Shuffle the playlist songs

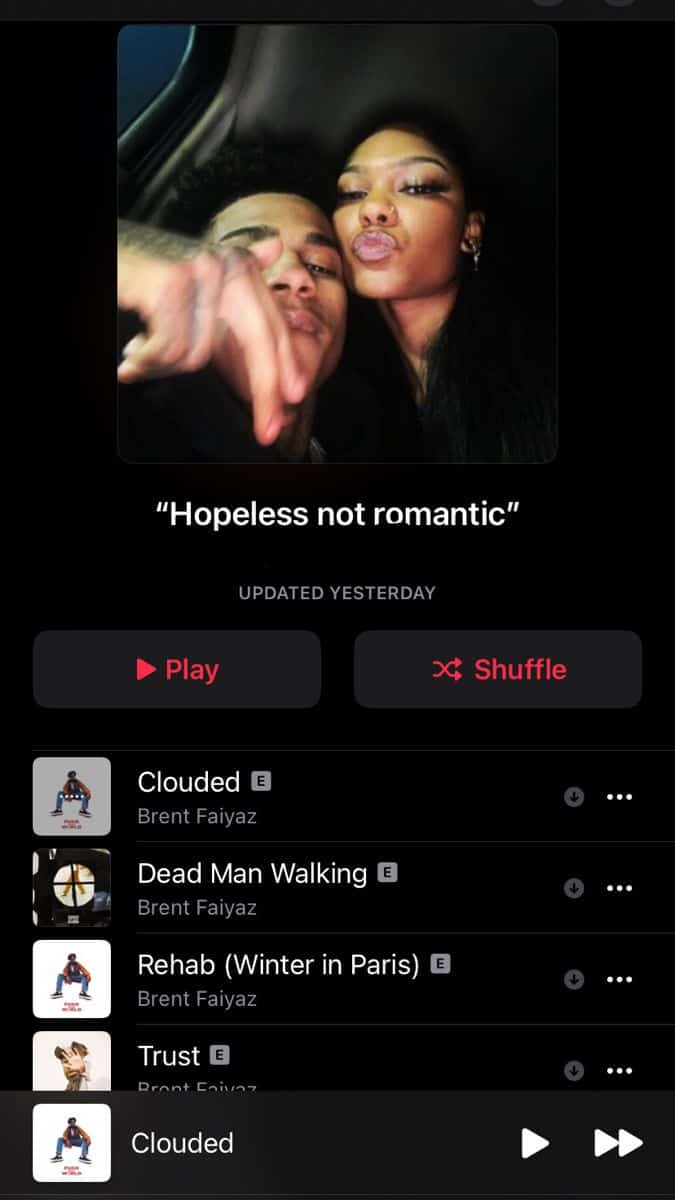pos(498,669)
